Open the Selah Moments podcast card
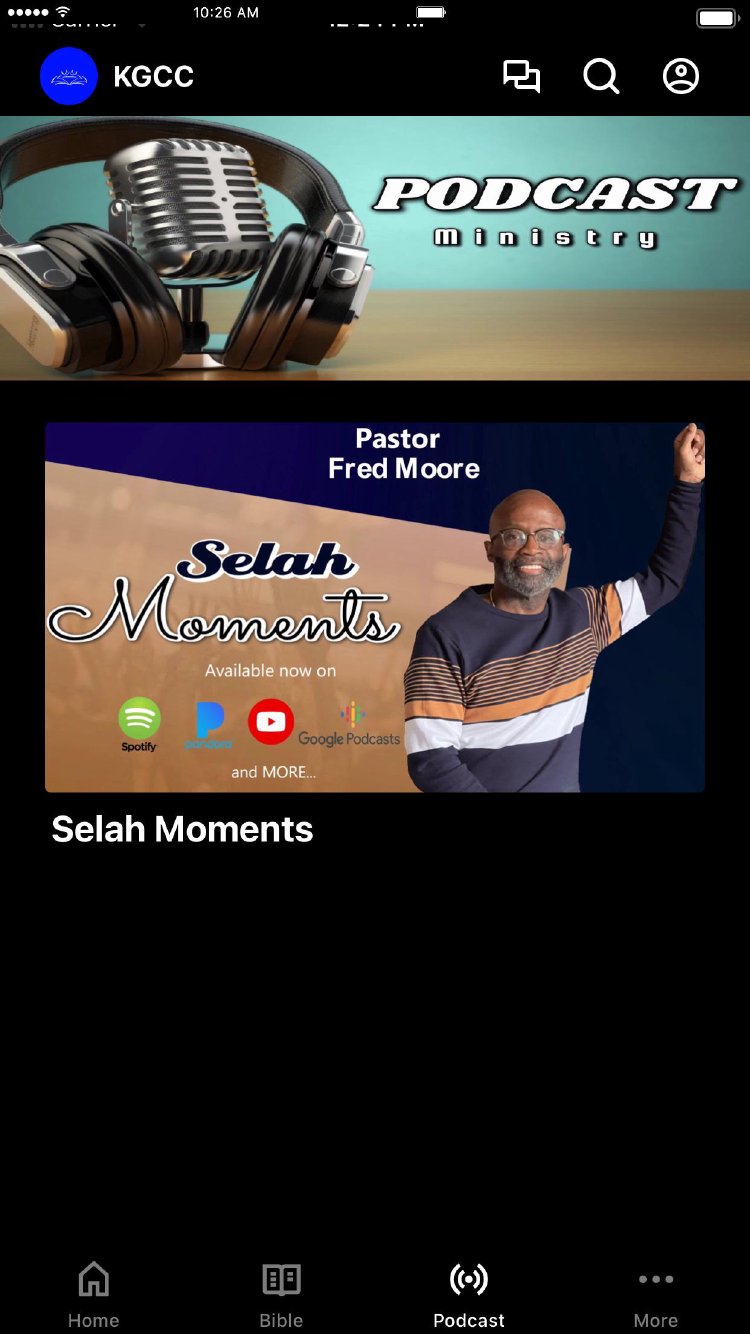This screenshot has width=750, height=1334. point(375,607)
